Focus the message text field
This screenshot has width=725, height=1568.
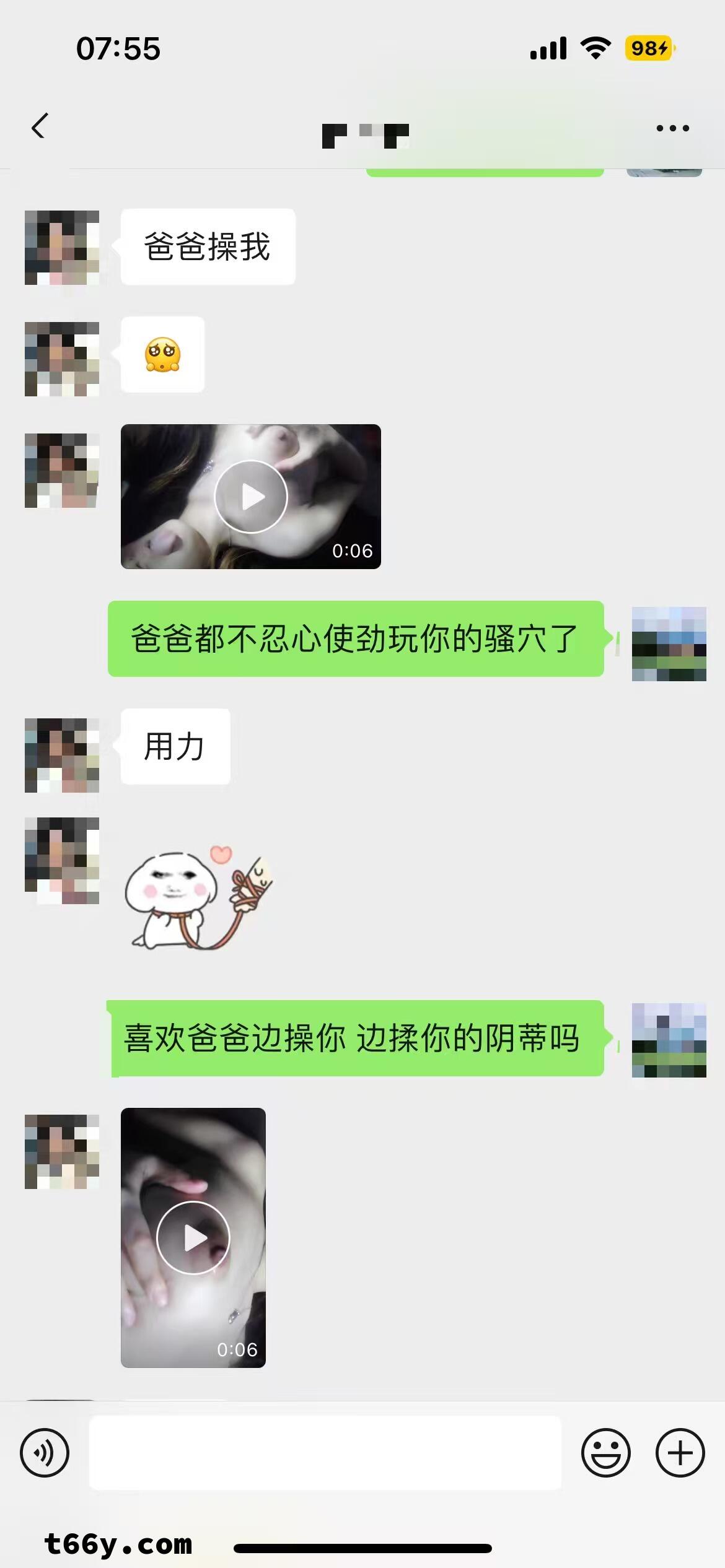[x=325, y=1453]
